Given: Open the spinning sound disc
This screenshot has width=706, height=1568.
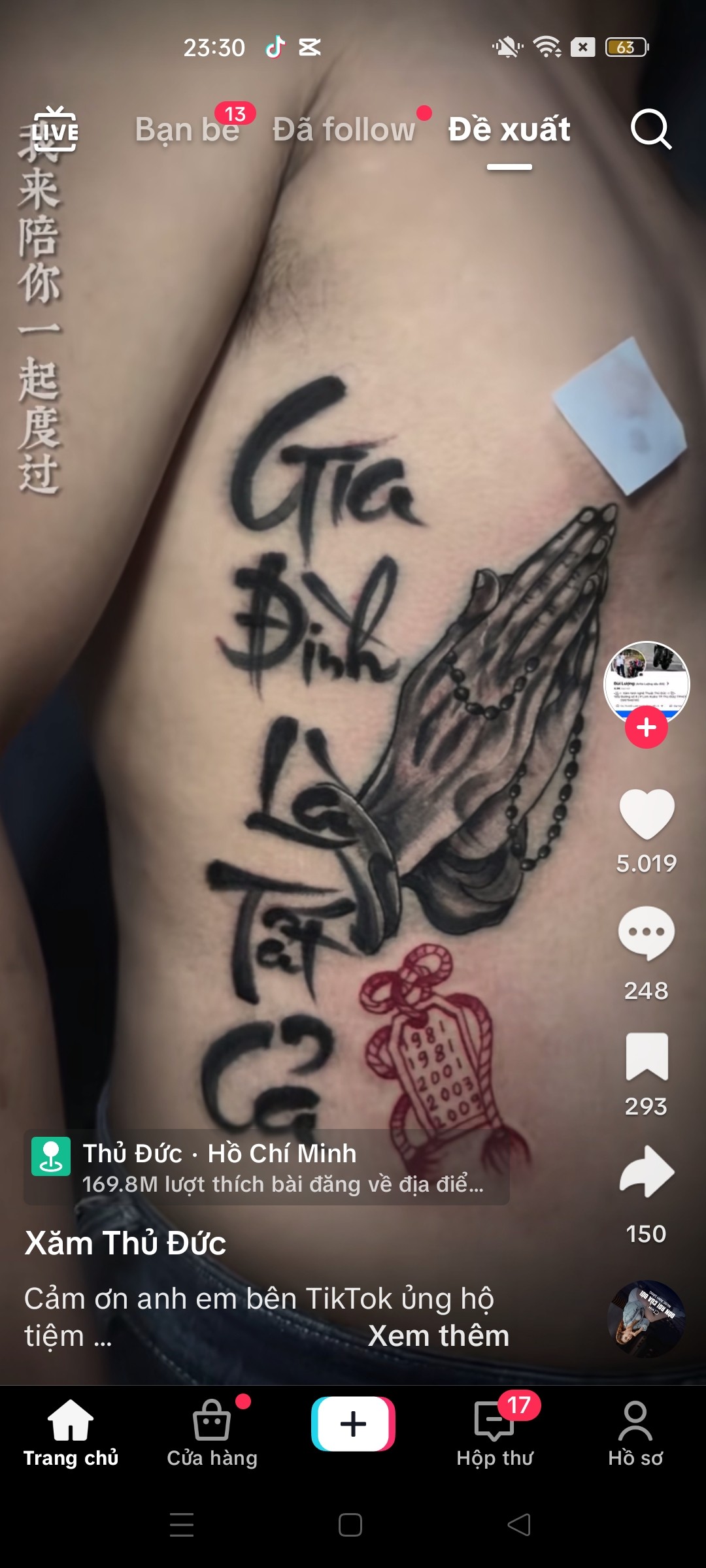Looking at the screenshot, I should pyautogui.click(x=647, y=1318).
